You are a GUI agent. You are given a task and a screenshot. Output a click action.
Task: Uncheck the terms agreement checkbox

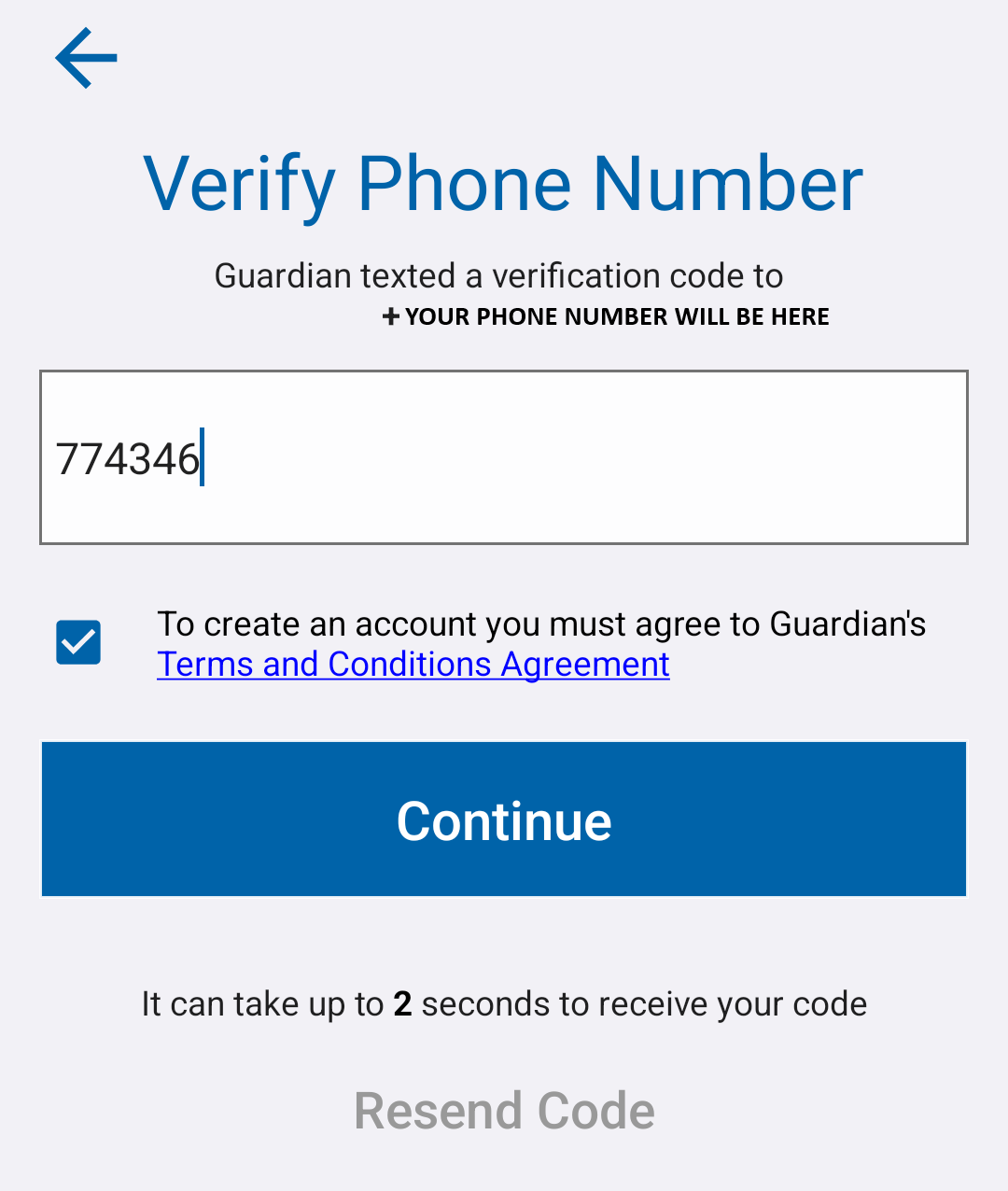(x=78, y=642)
